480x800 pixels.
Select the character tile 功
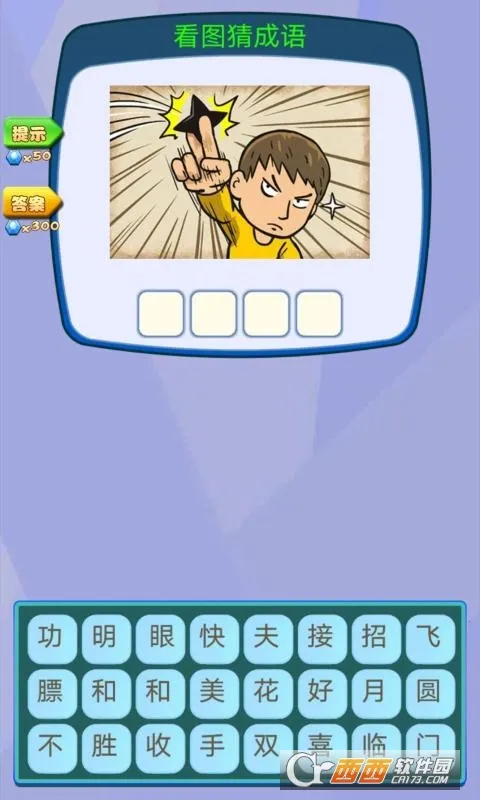tap(52, 639)
